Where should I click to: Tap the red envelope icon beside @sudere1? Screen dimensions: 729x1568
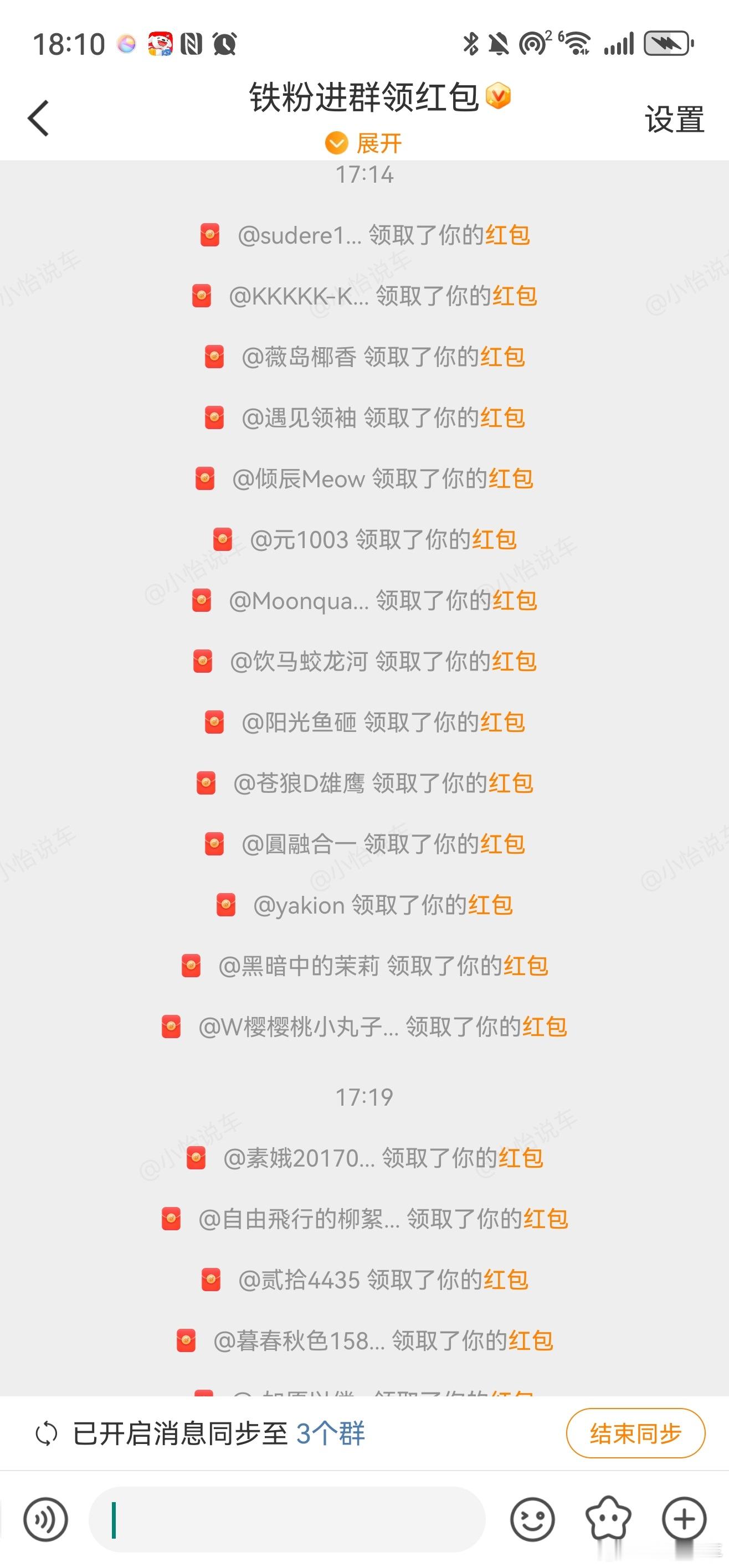(x=209, y=235)
